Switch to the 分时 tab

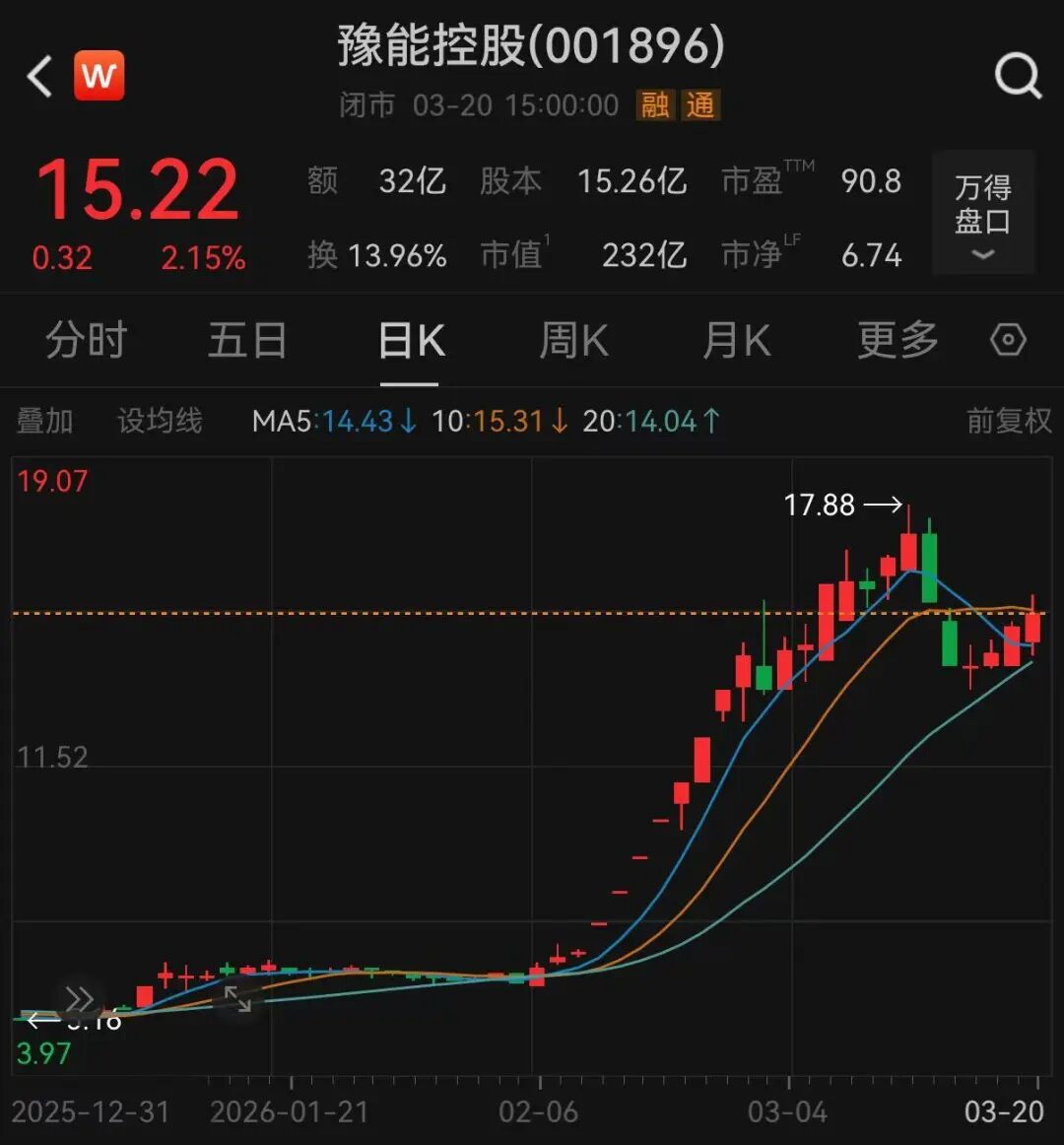87,341
